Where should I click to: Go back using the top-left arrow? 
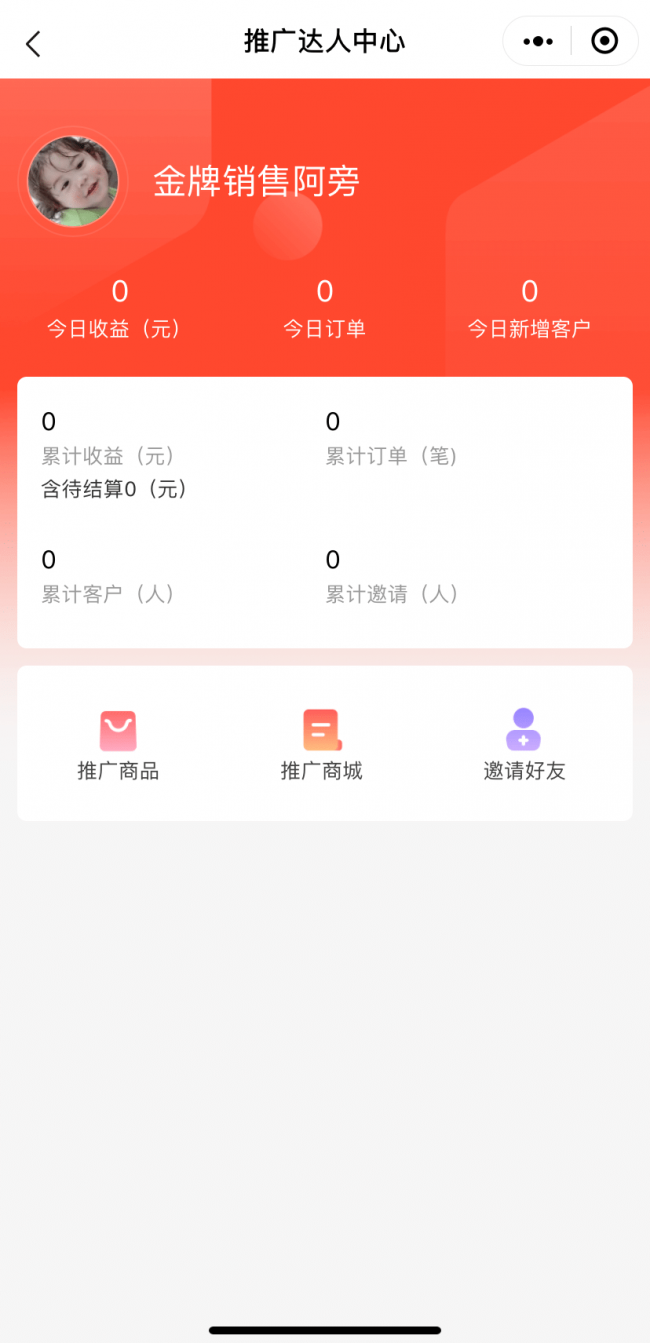33,43
